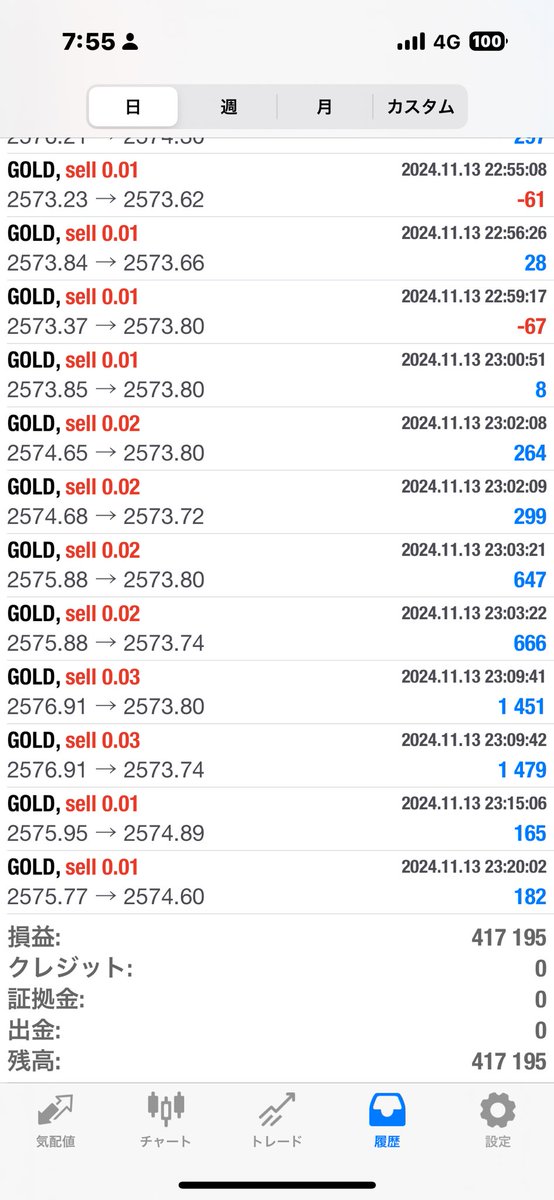Screen dimensions: 554x1200
Task: Switch to the 週 period segment
Action: (229, 106)
